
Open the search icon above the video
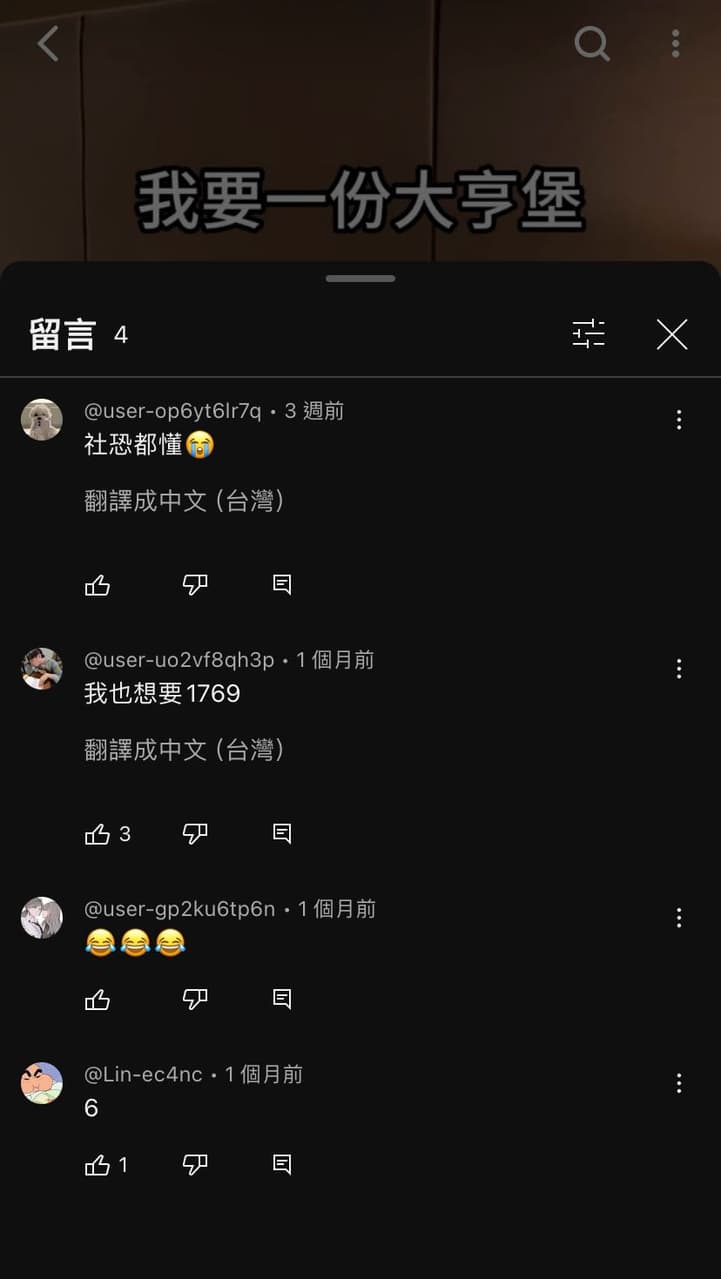tap(592, 43)
